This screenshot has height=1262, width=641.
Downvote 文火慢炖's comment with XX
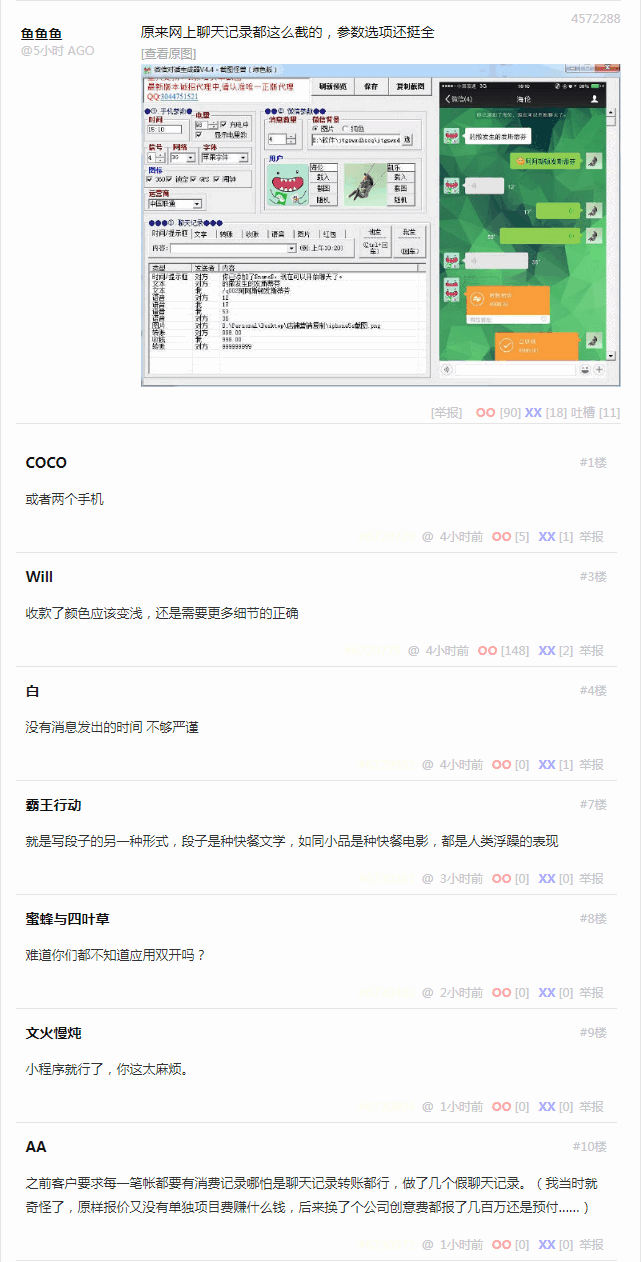[547, 1107]
